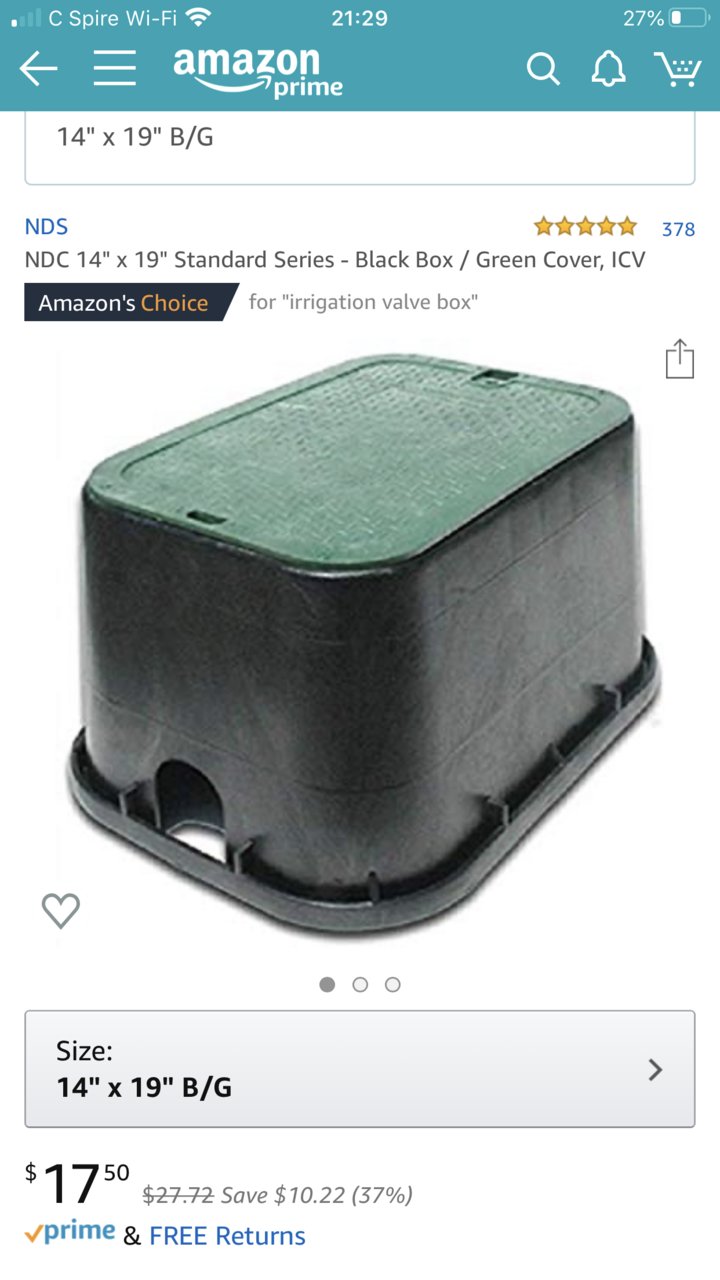Open the Size 14" x 19" B/G selector
Screen dimensions: 720x1280
(x=360, y=1069)
